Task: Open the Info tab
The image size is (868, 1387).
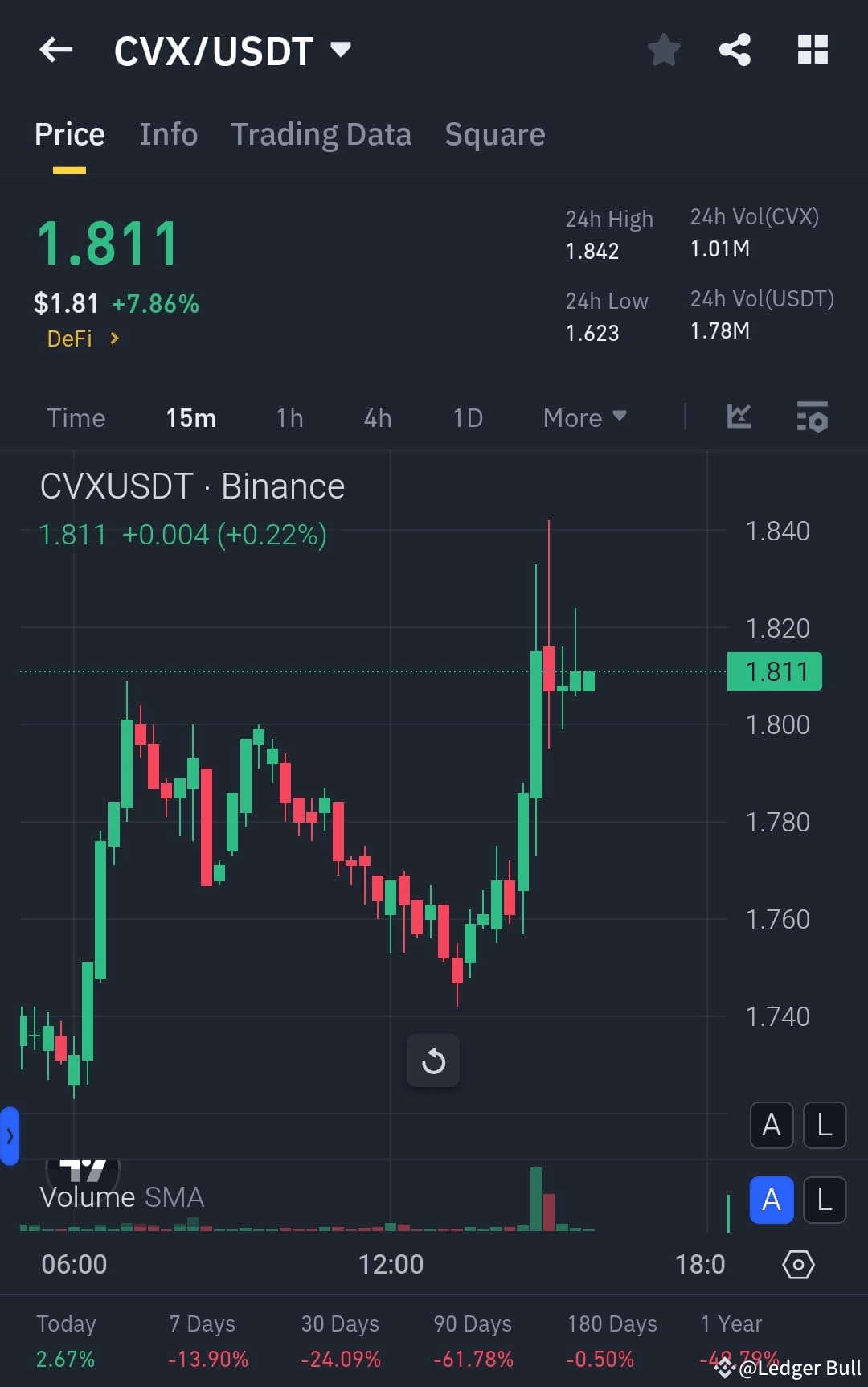Action: tap(168, 133)
